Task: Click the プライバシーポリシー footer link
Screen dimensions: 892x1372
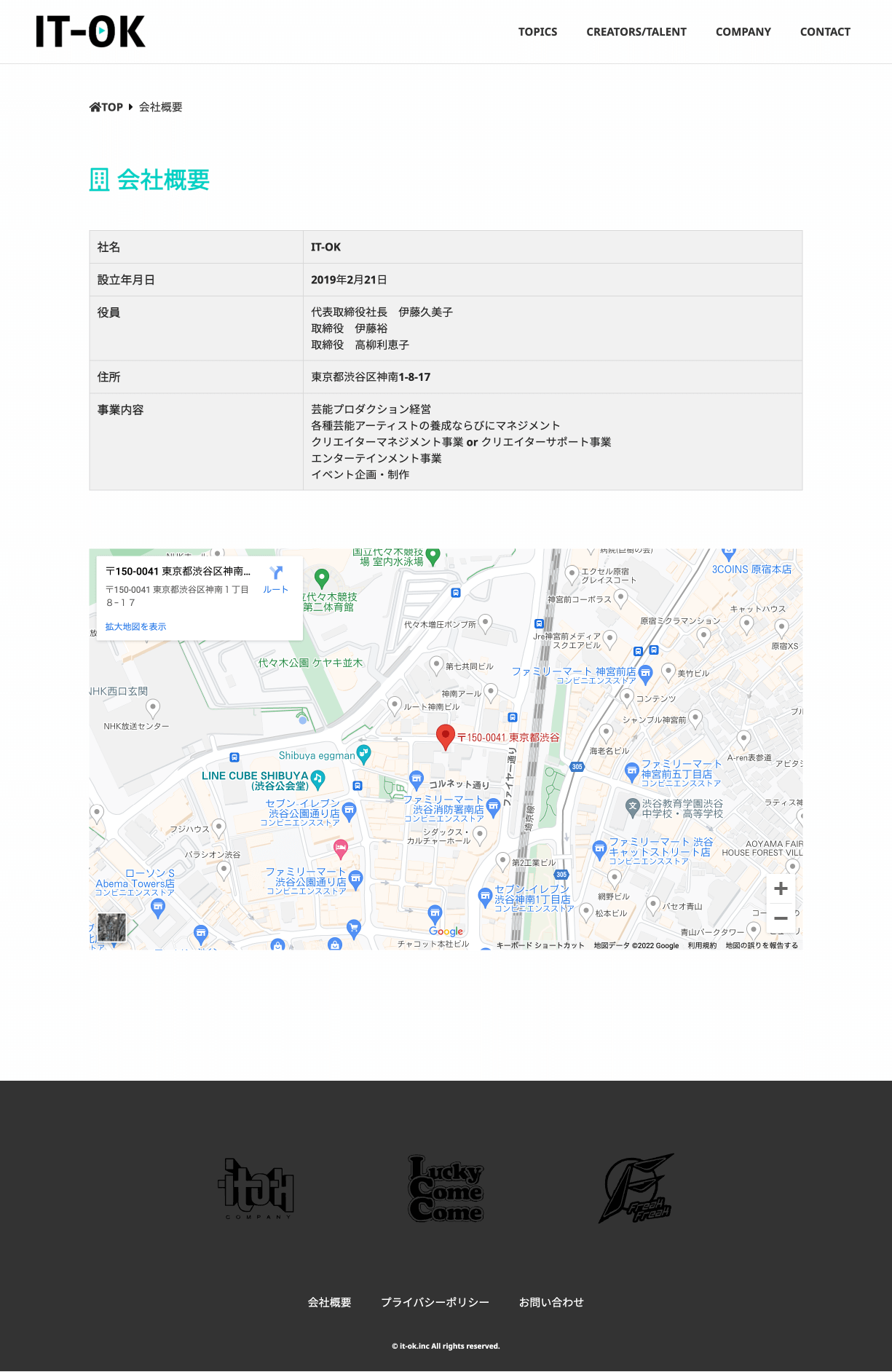Action: click(x=435, y=1303)
